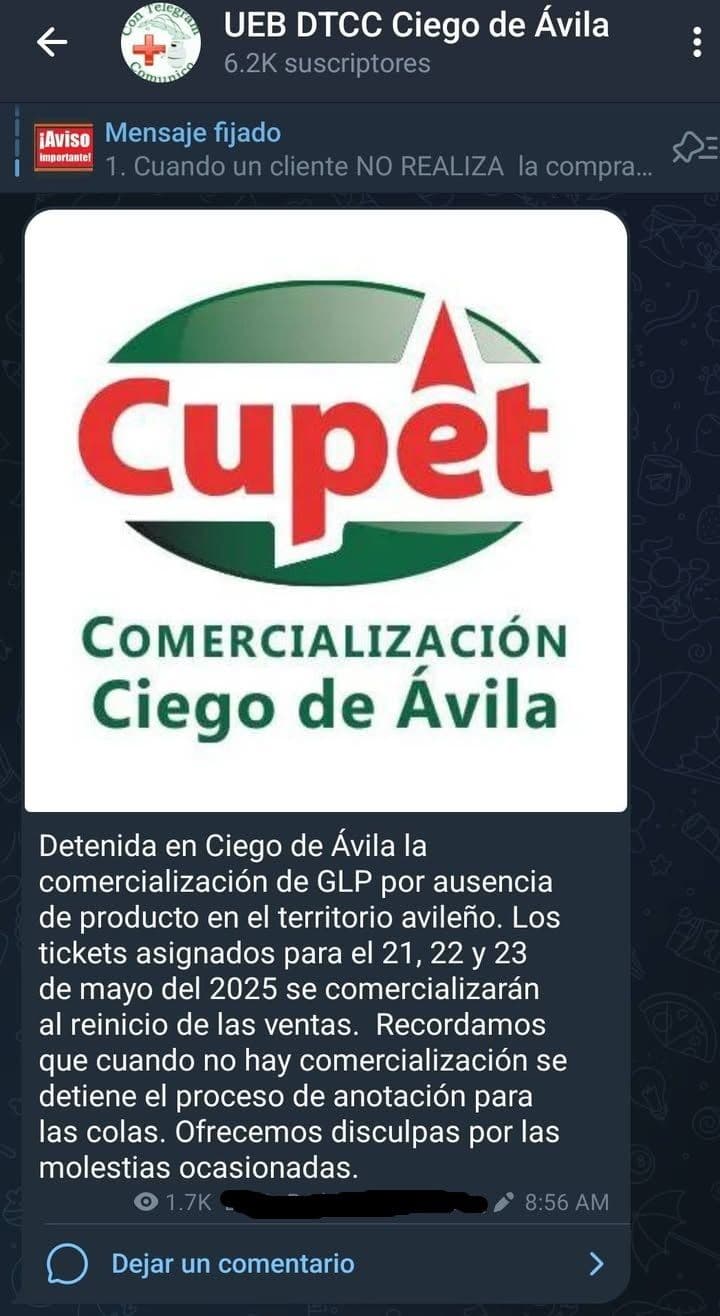Image resolution: width=720 pixels, height=1316 pixels.
Task: Open UEB DTCC Ciego de Ávila channel info
Action: [x=415, y=40]
